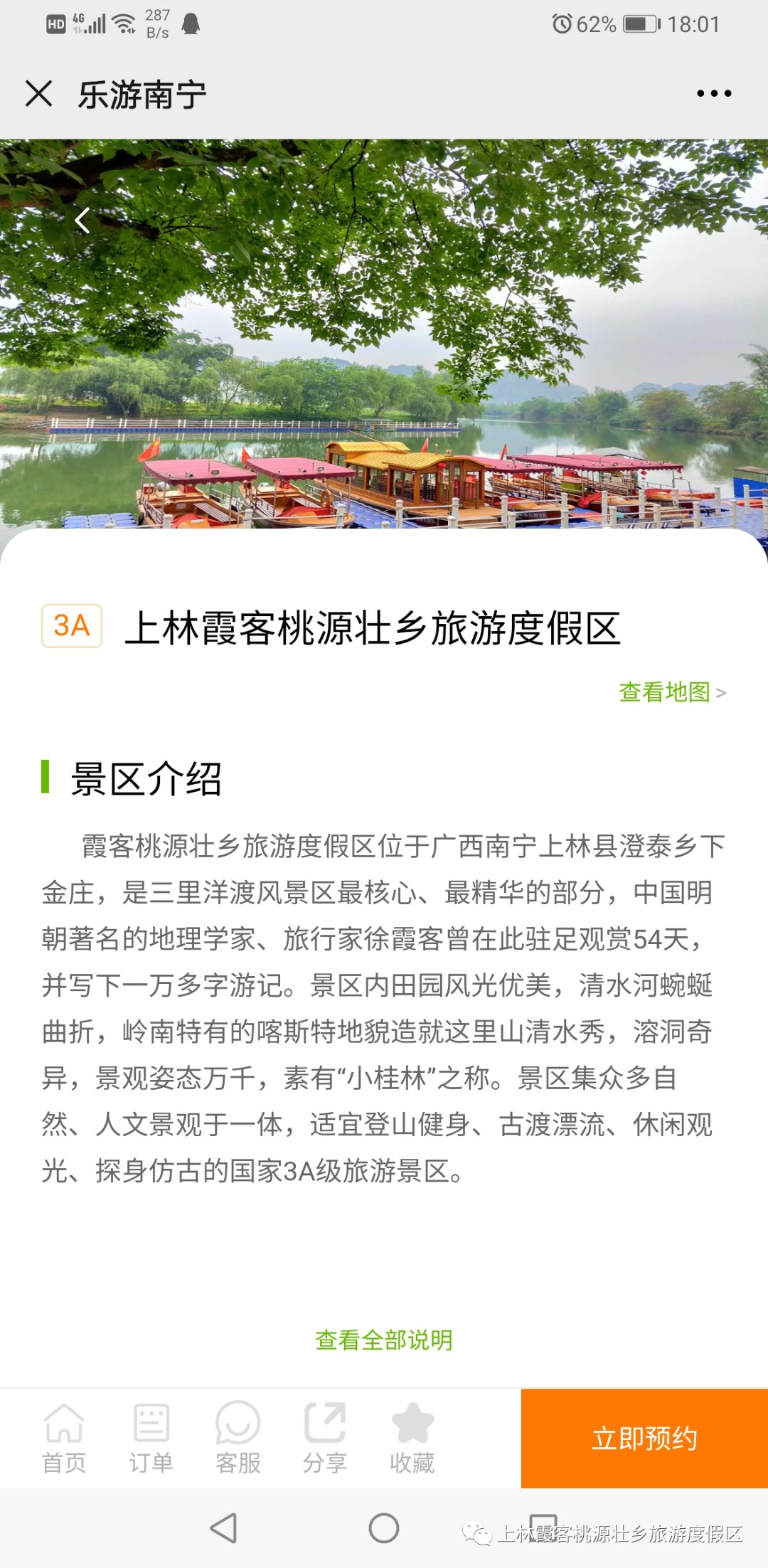Open the 查看地图 link
This screenshot has height=1568, width=768.
point(671,692)
